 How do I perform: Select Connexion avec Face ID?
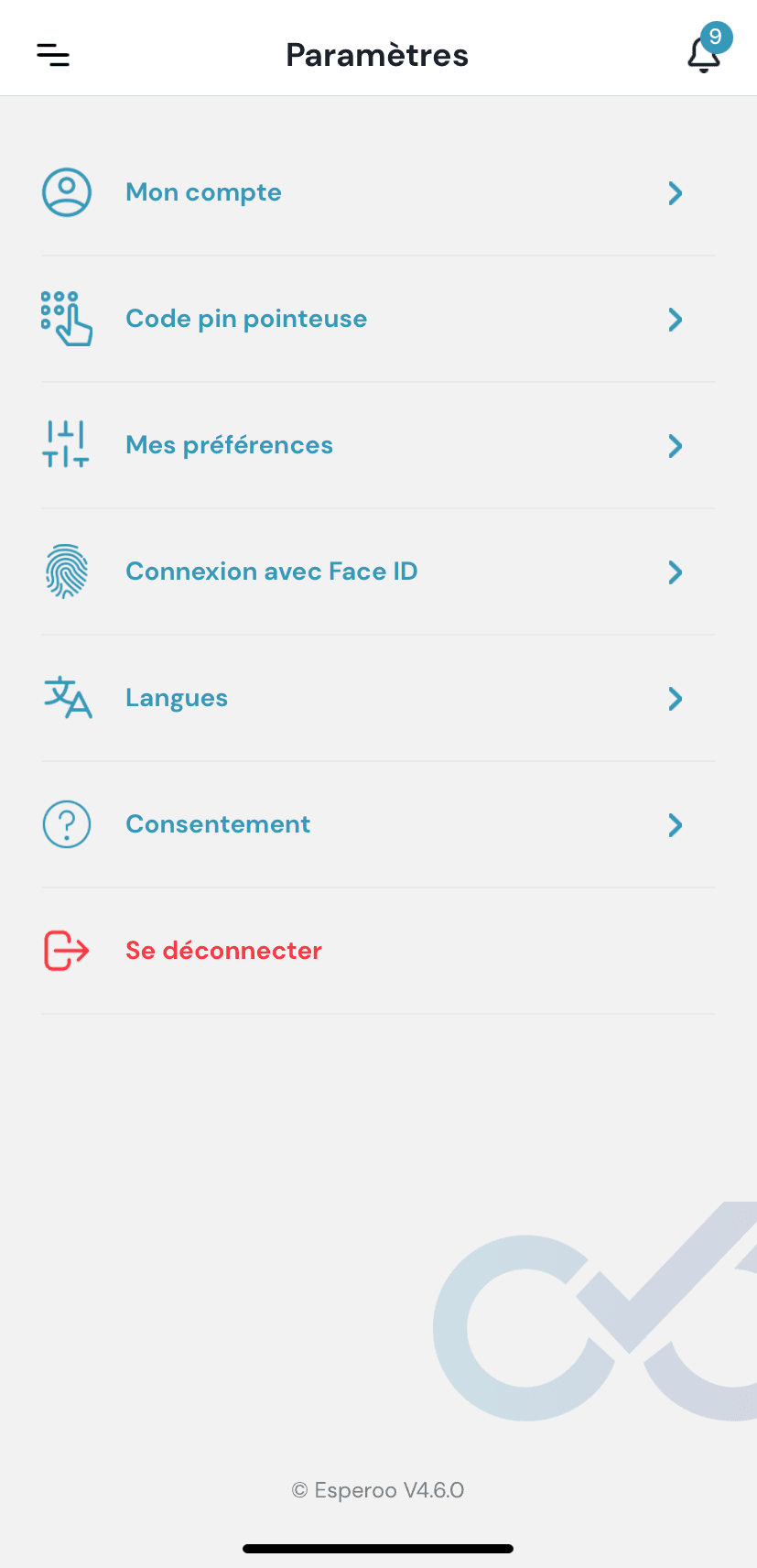pyautogui.click(x=271, y=572)
